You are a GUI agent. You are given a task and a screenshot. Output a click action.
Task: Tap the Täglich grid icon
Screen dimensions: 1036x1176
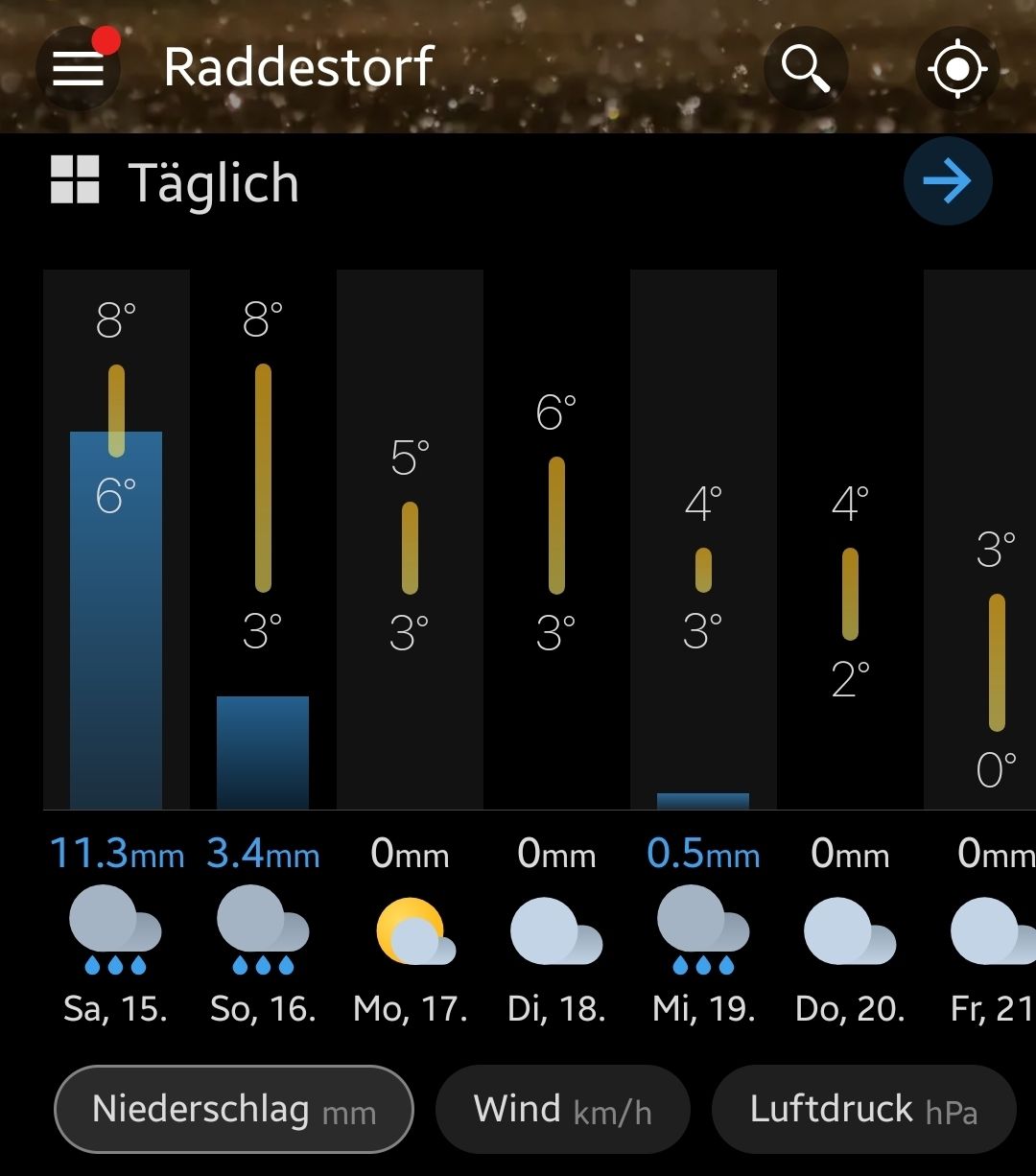click(x=75, y=179)
